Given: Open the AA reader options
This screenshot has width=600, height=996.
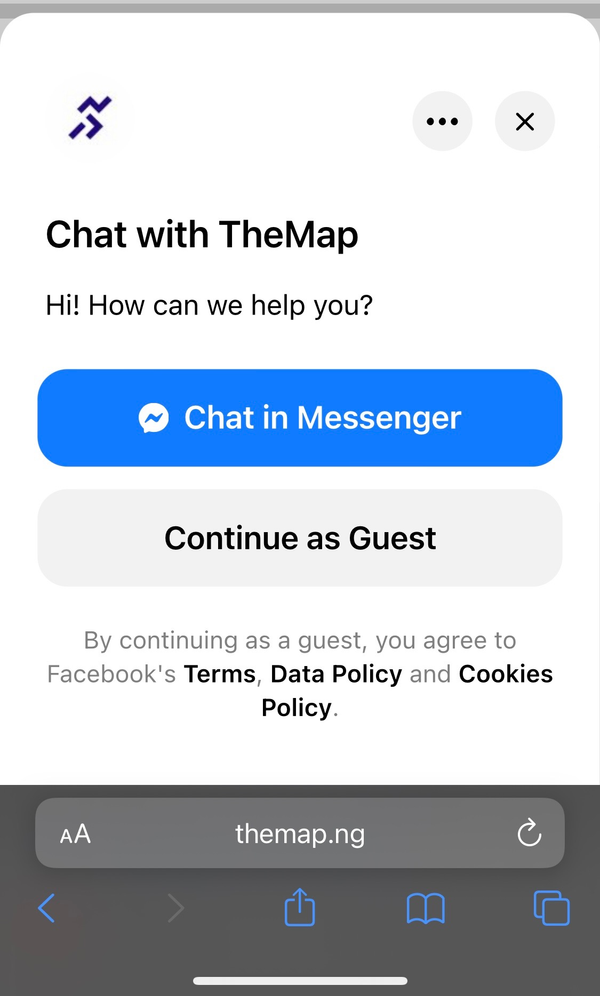Looking at the screenshot, I should pyautogui.click(x=75, y=834).
